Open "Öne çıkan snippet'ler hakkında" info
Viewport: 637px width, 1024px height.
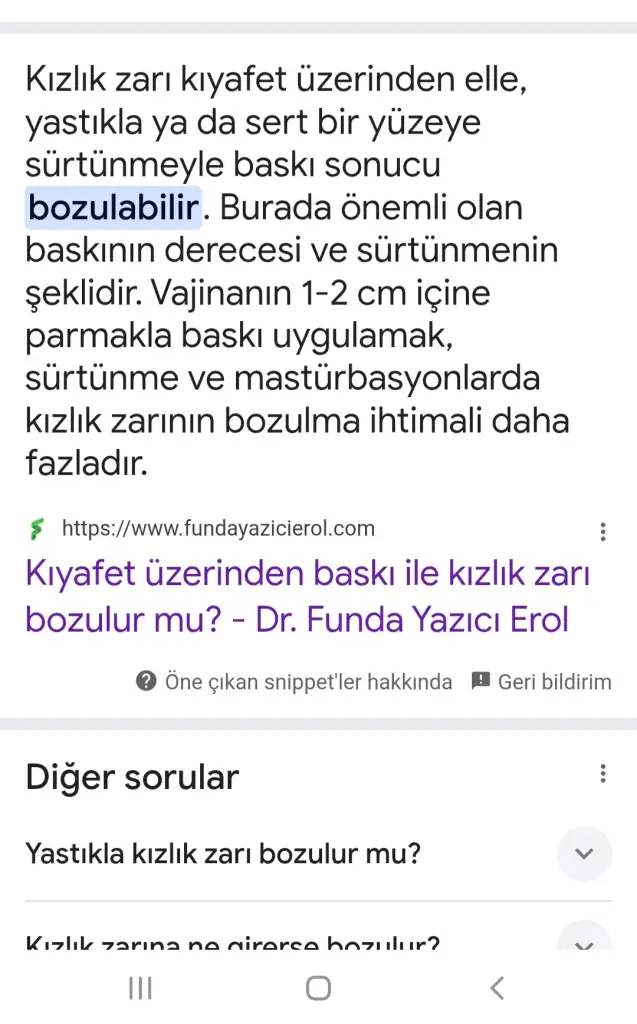295,682
